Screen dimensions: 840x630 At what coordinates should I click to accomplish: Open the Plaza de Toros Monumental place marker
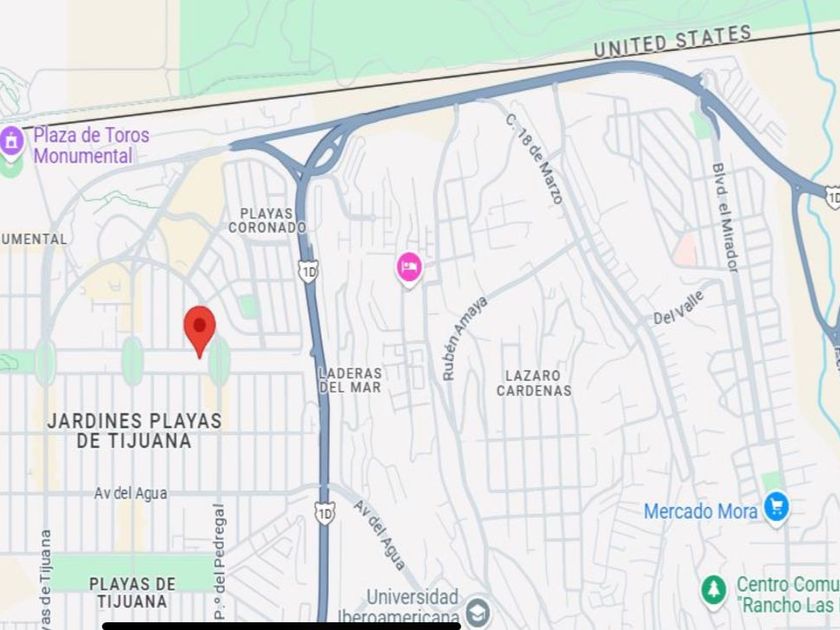[x=11, y=142]
